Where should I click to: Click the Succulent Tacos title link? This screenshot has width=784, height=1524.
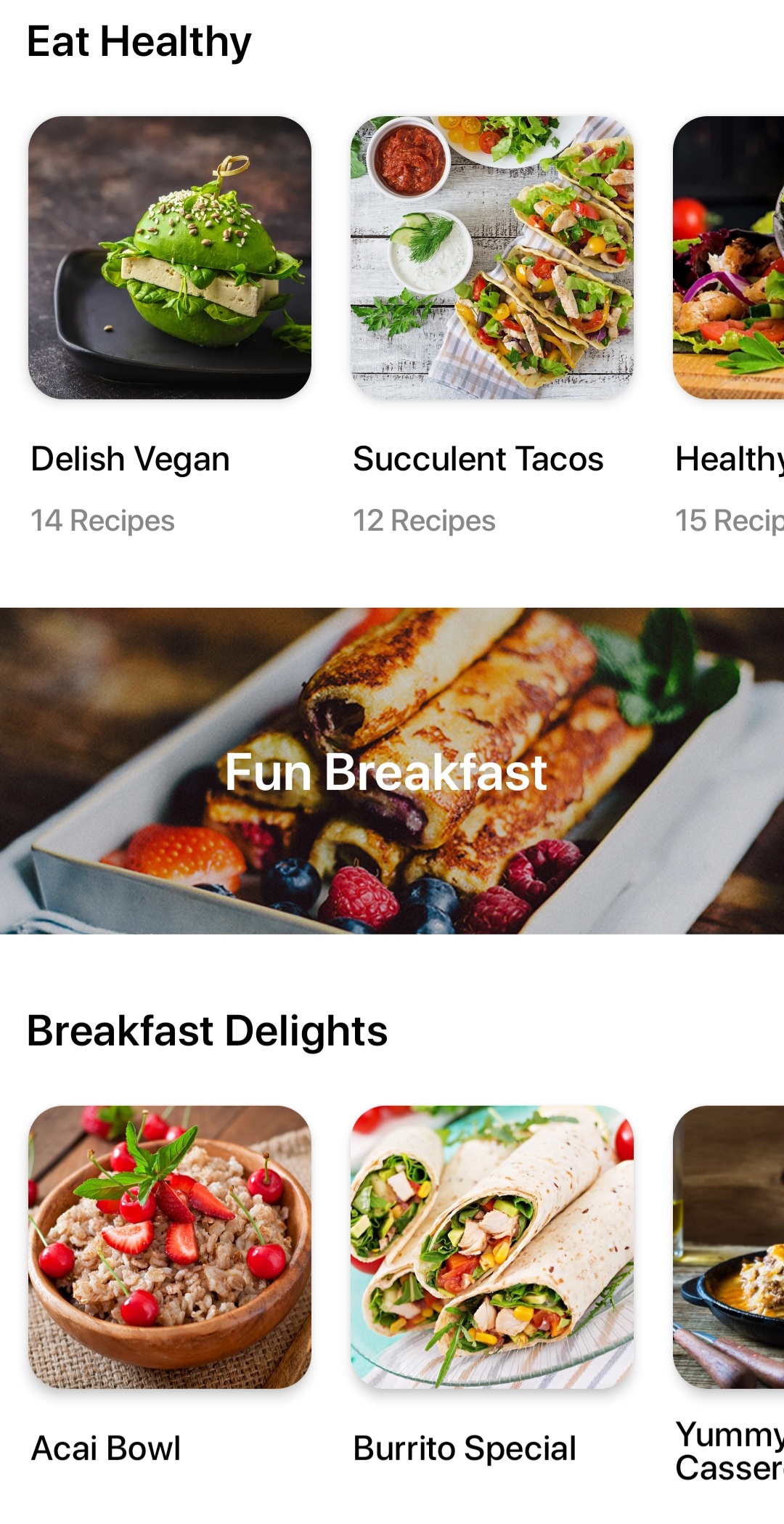pos(478,459)
